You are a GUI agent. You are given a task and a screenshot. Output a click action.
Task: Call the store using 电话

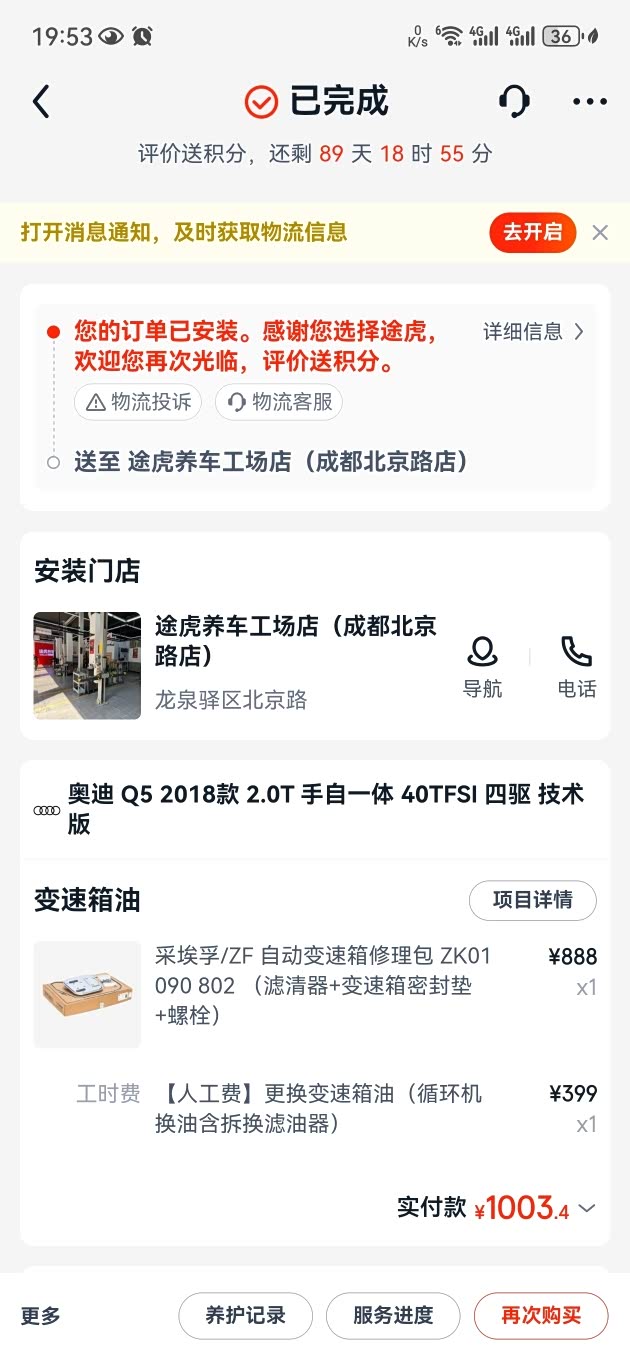click(577, 667)
